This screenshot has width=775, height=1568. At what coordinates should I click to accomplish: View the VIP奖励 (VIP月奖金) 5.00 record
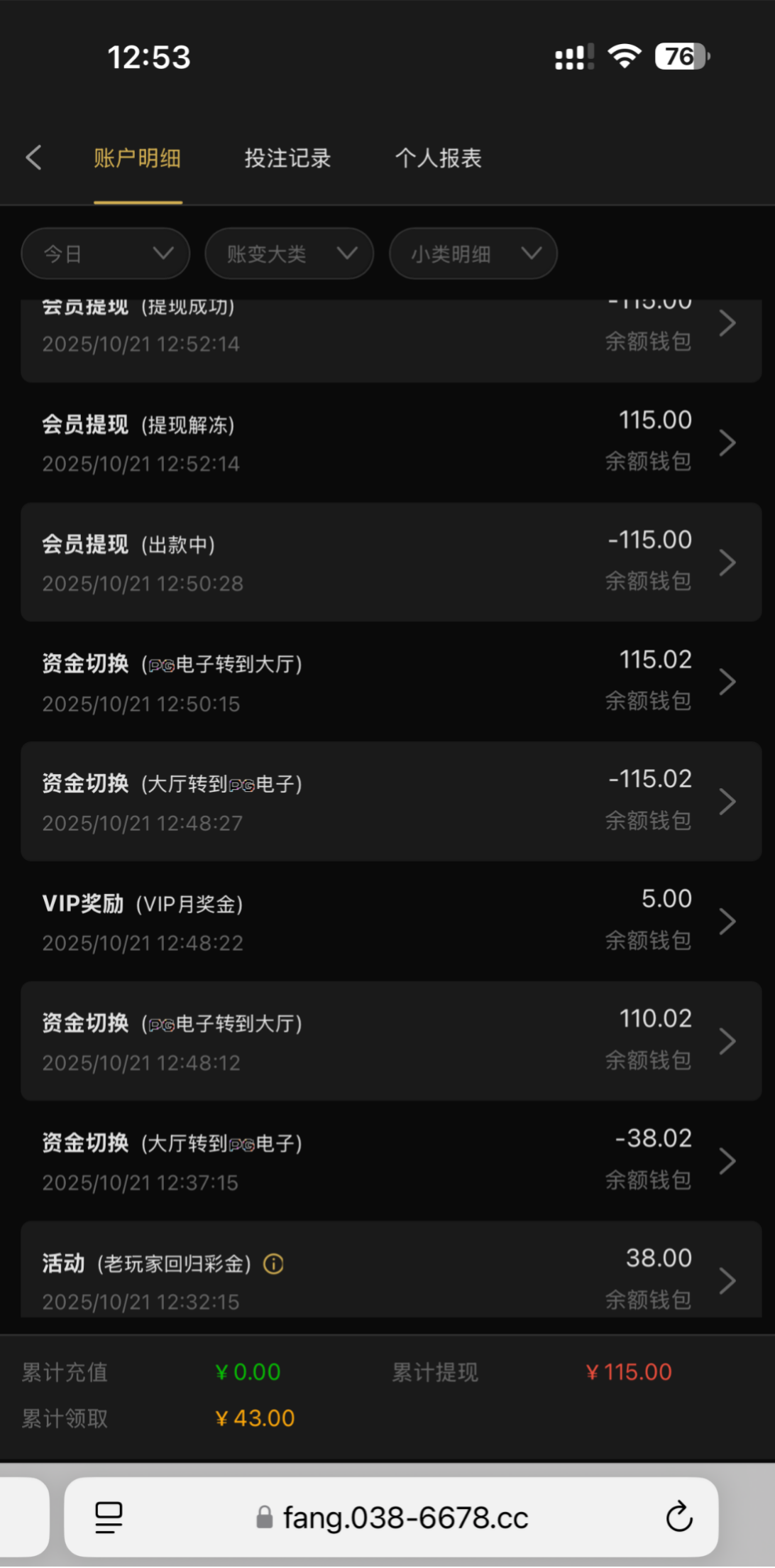pos(390,921)
